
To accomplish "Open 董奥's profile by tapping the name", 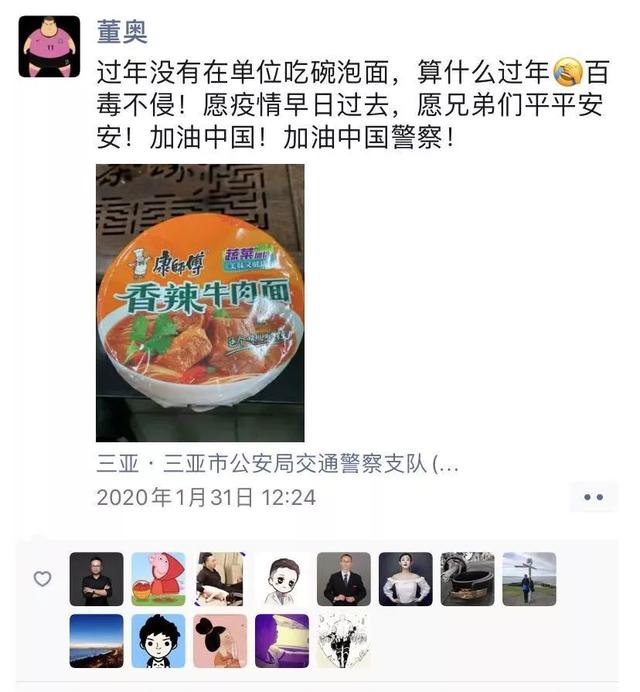I will point(121,31).
